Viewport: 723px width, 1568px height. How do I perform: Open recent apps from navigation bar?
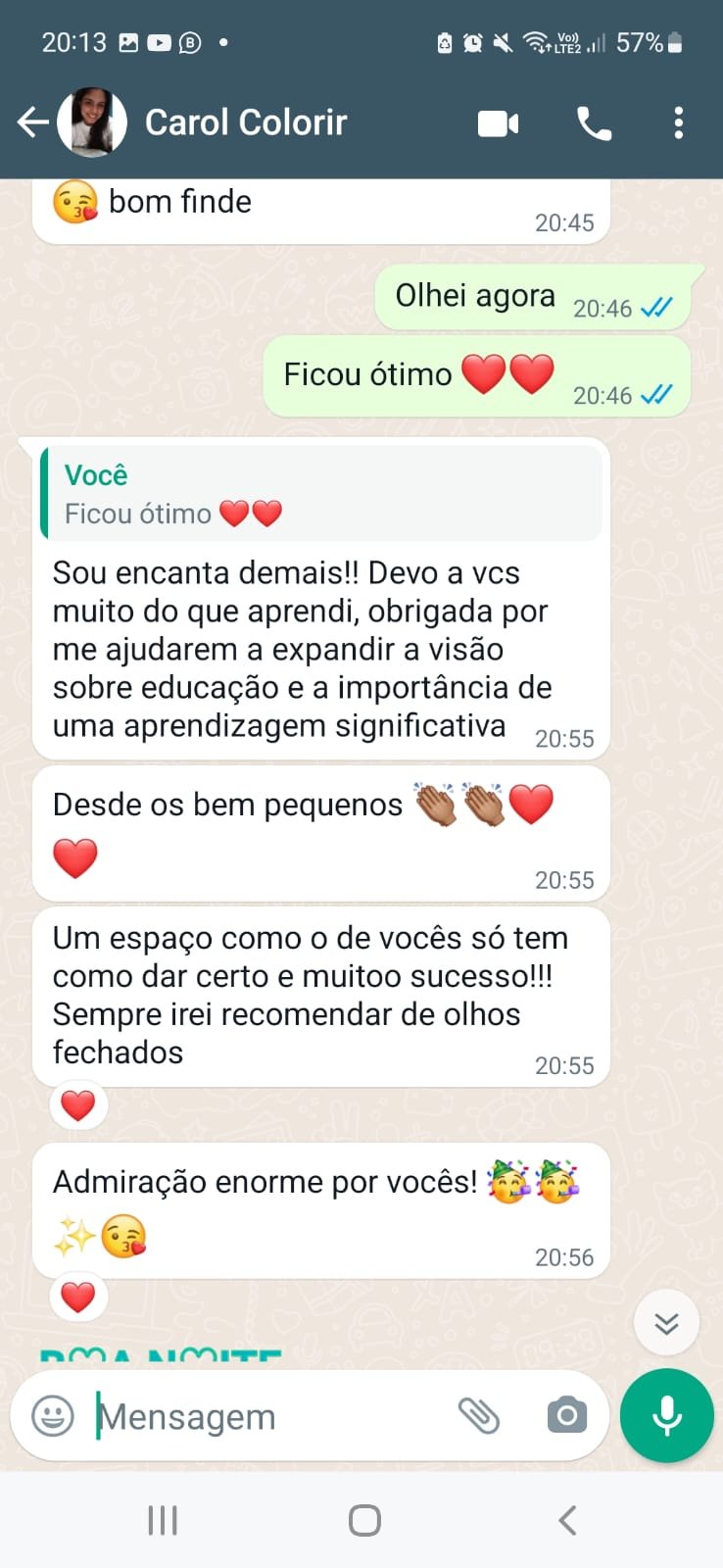point(163,1520)
